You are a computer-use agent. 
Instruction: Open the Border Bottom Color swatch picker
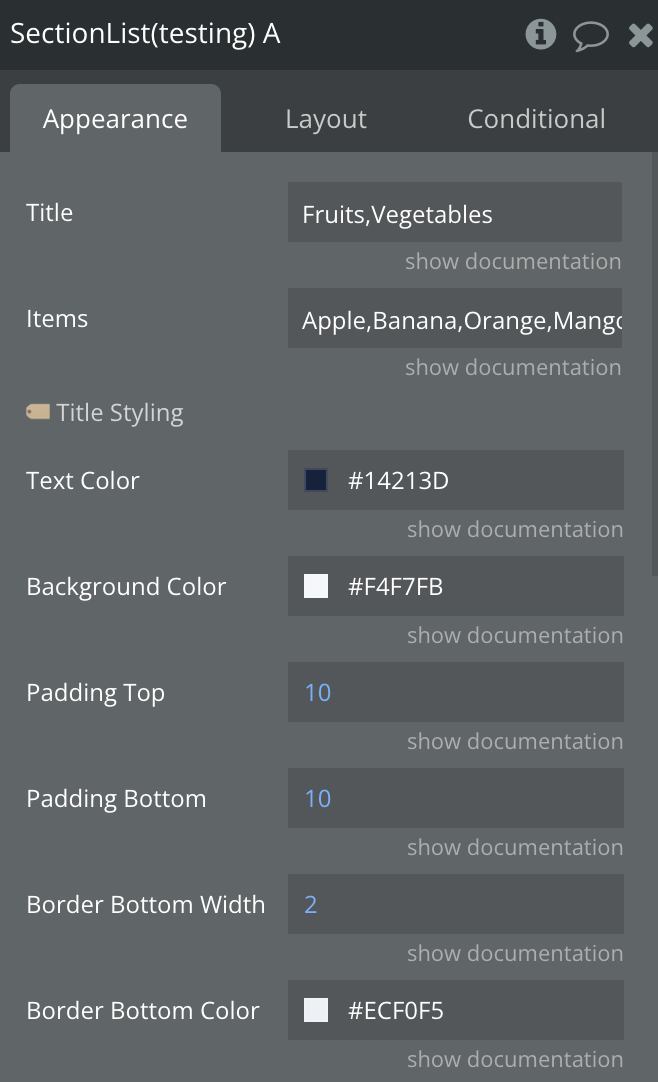(x=316, y=1011)
